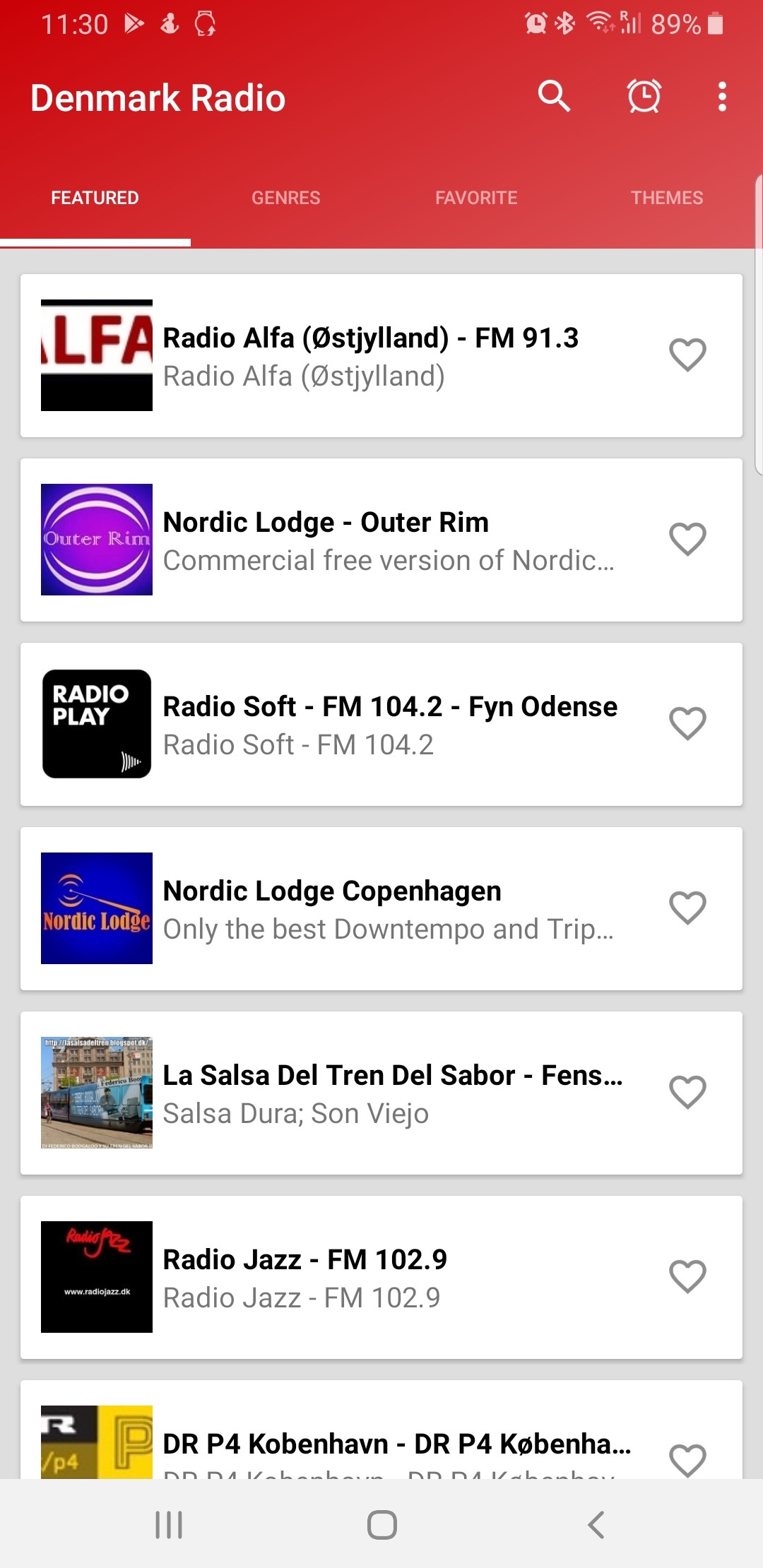Open the FAVORITE tab
763x1568 pixels.
(x=475, y=198)
